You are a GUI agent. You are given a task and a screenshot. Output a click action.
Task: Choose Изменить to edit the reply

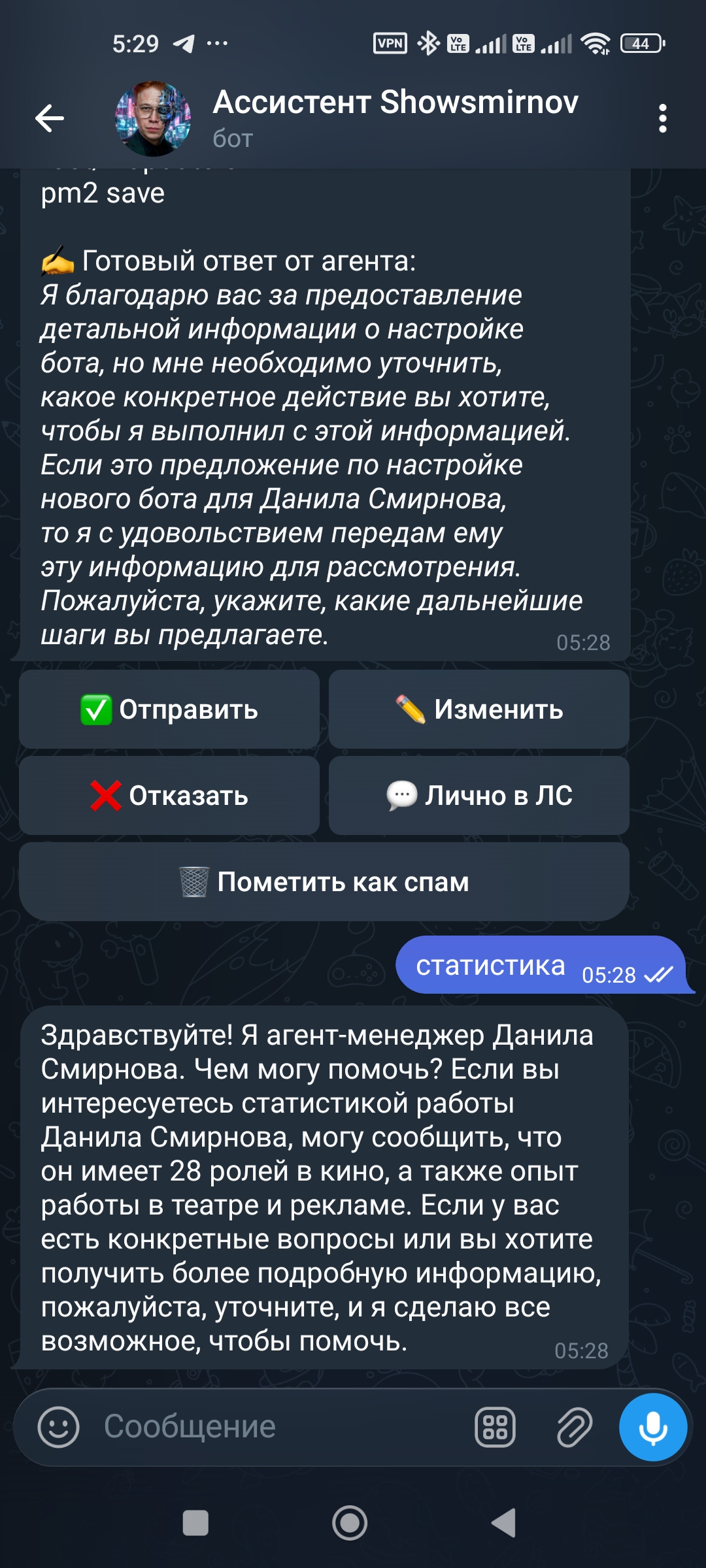[x=479, y=710]
